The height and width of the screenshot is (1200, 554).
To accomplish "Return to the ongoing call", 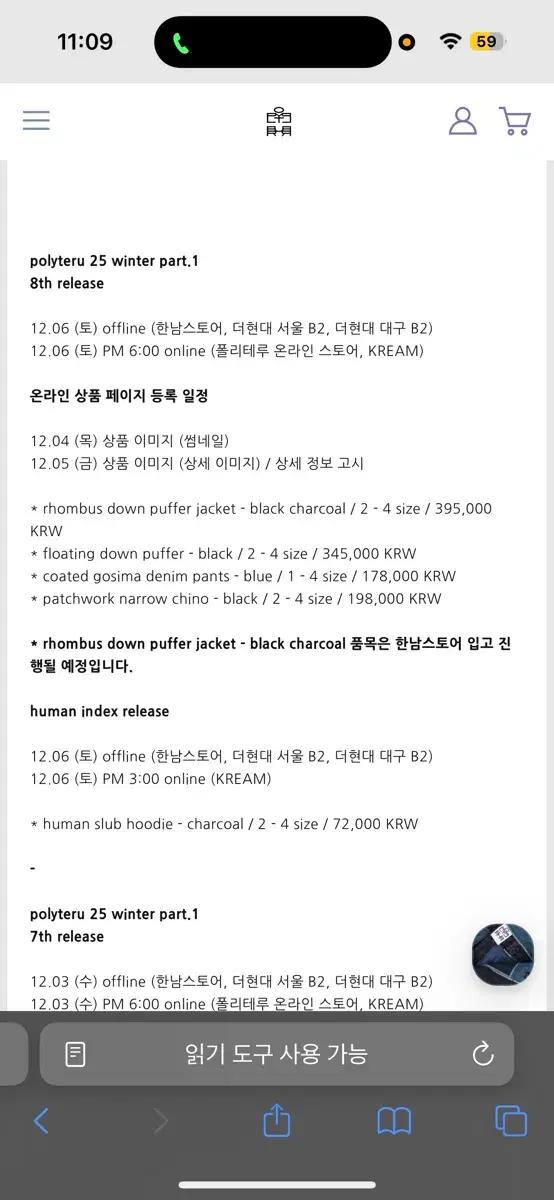I will (181, 42).
